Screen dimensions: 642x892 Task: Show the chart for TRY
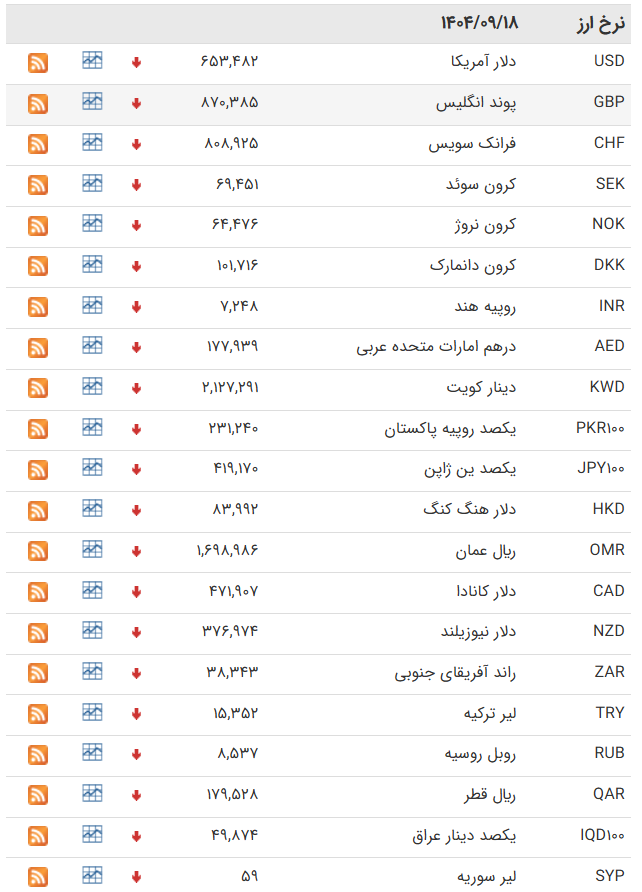point(92,712)
